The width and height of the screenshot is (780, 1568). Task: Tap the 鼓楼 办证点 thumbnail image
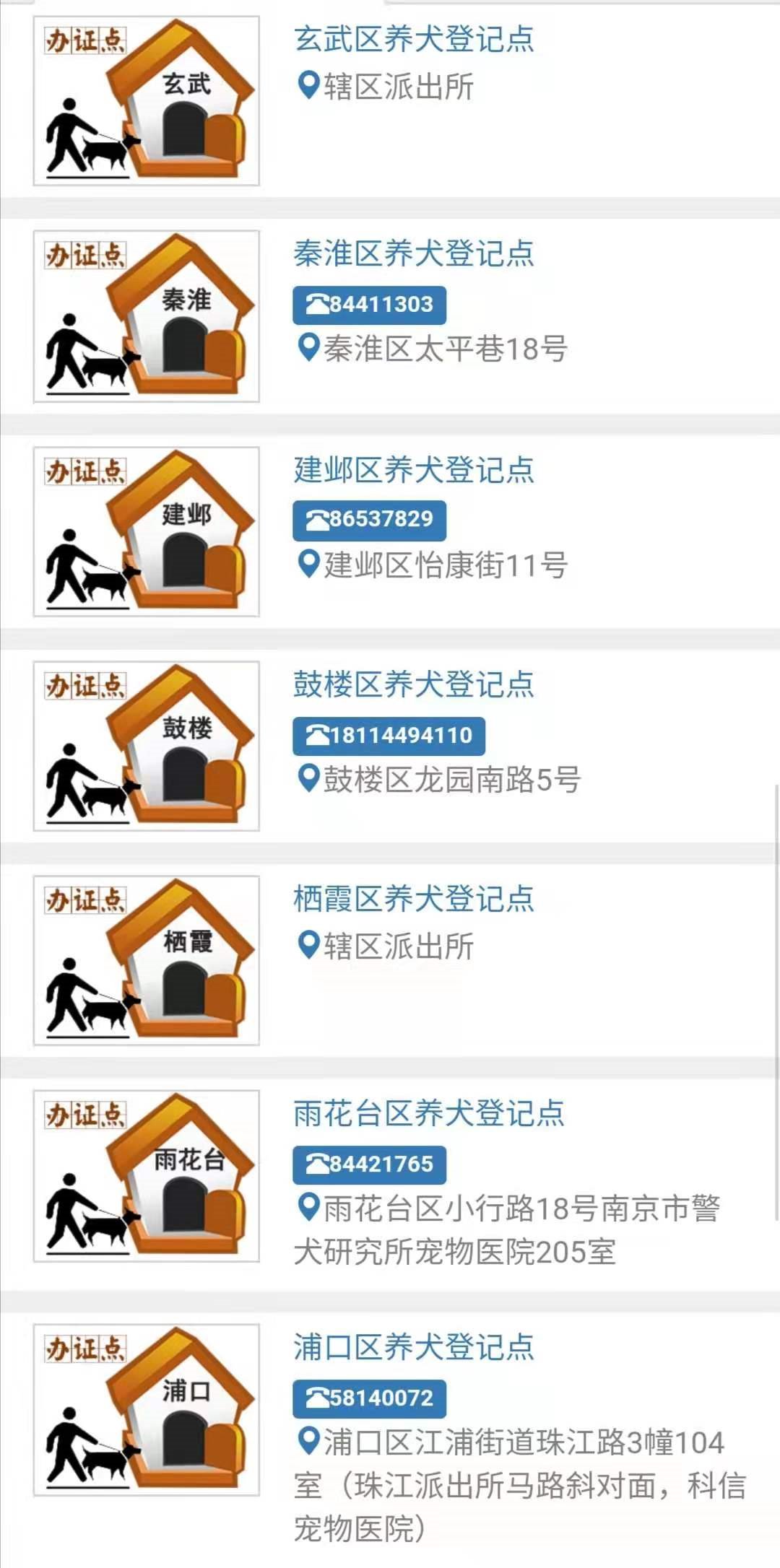point(147,746)
